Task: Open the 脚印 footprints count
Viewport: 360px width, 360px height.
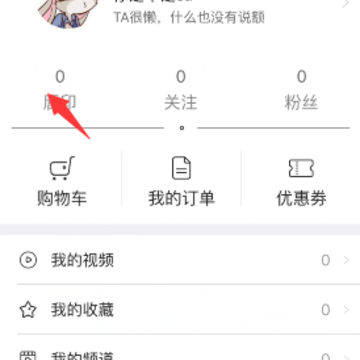Action: 60,90
